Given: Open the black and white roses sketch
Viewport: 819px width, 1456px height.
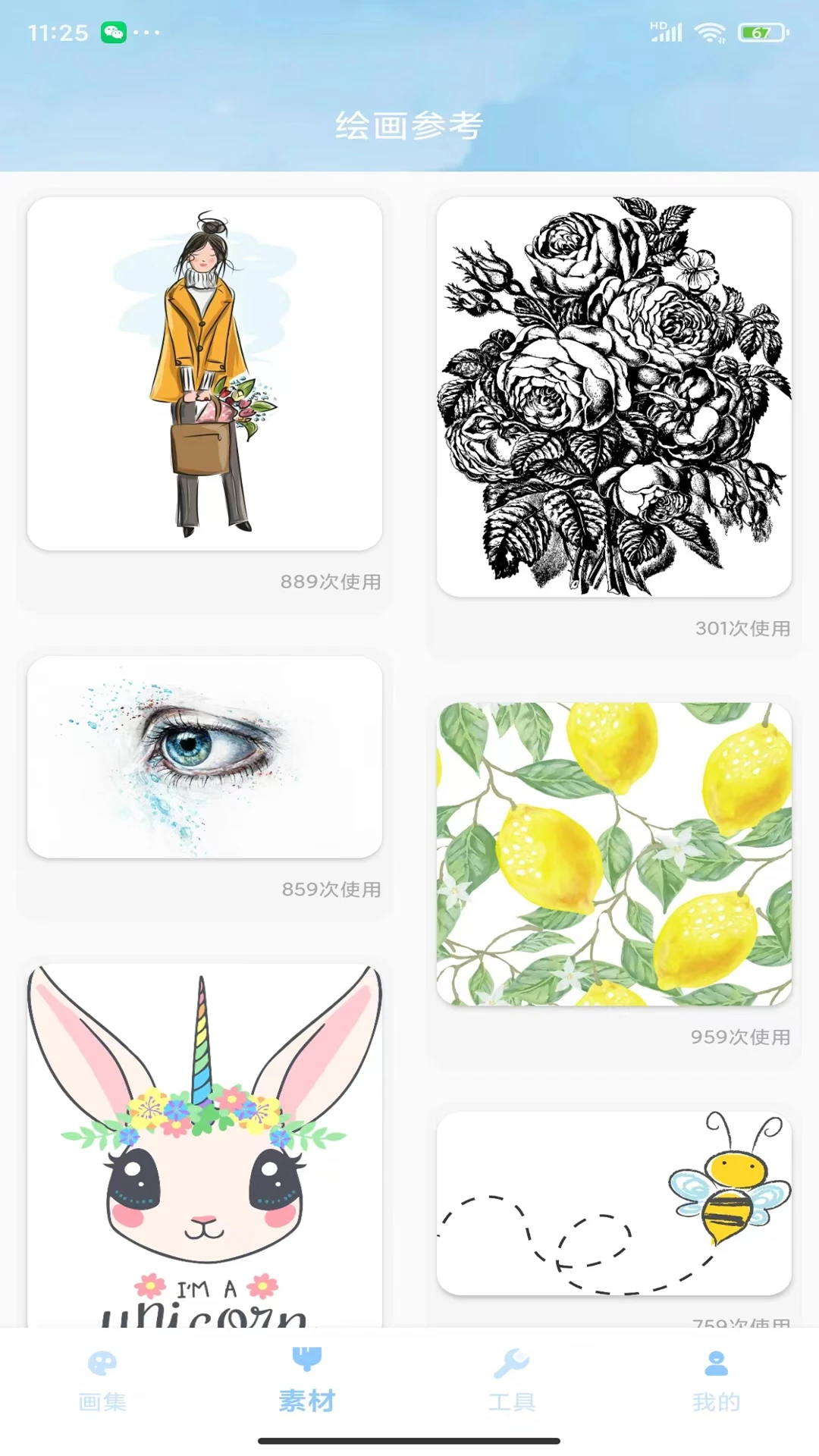Looking at the screenshot, I should (x=614, y=397).
